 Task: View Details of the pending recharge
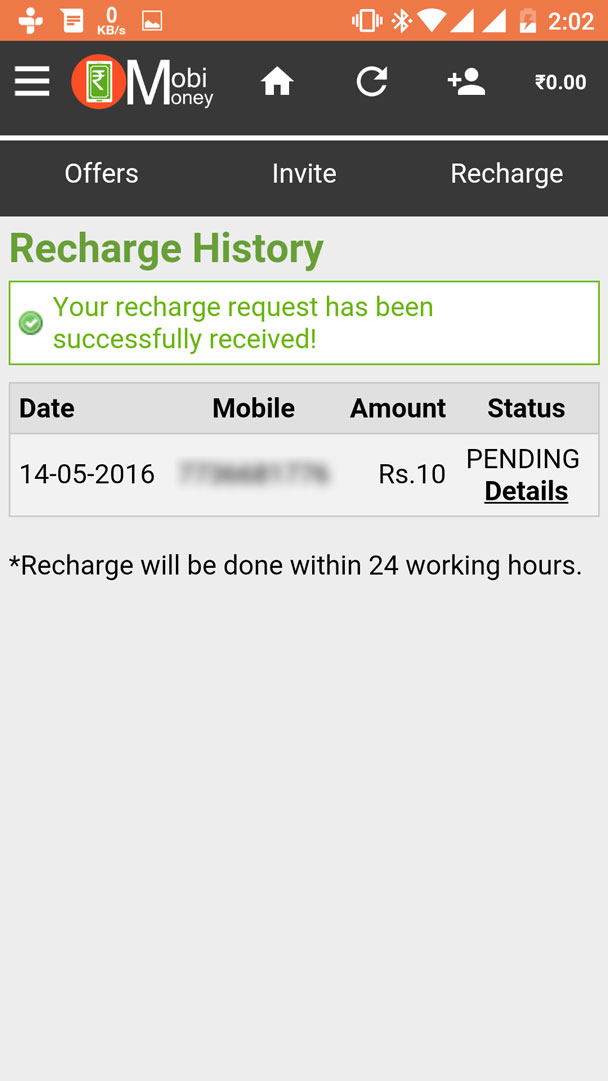(526, 491)
